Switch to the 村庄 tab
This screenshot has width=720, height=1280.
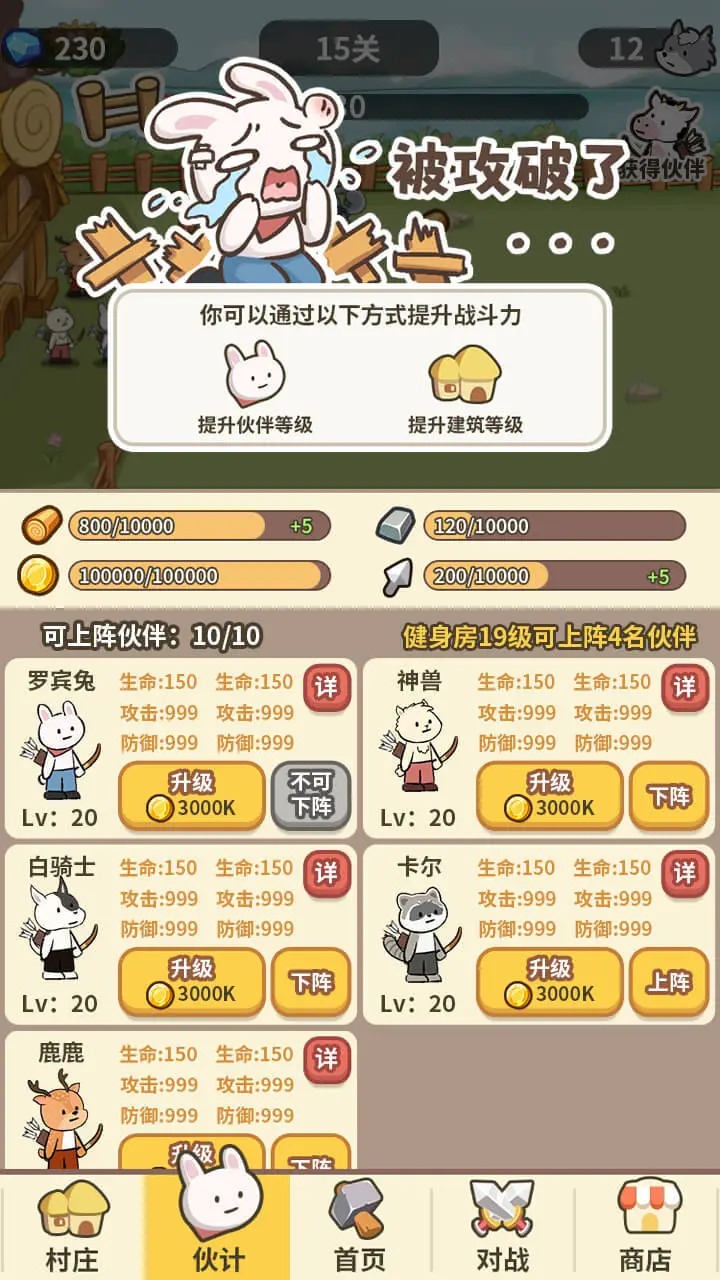(73, 1226)
